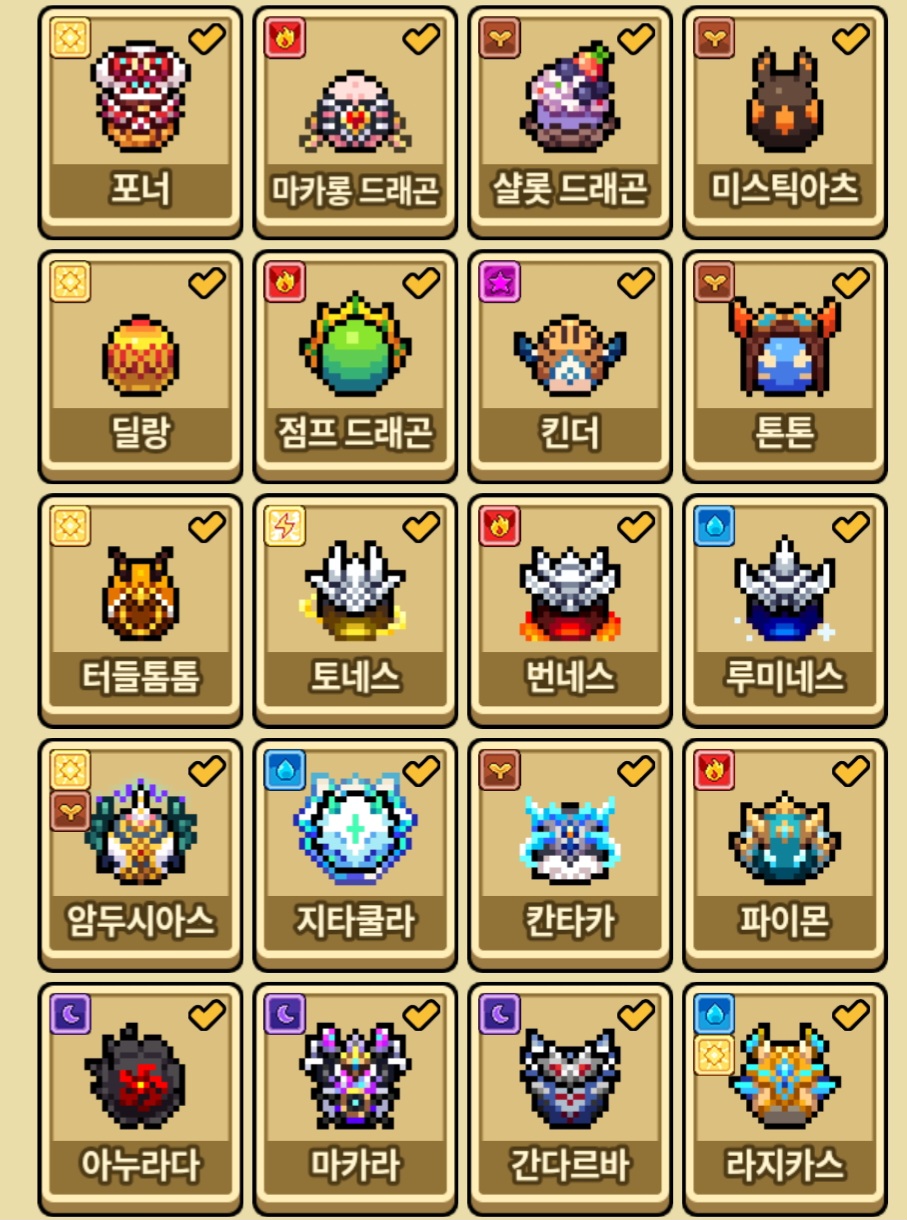Open the 칸타카 card
907x1220 pixels.
coord(570,854)
